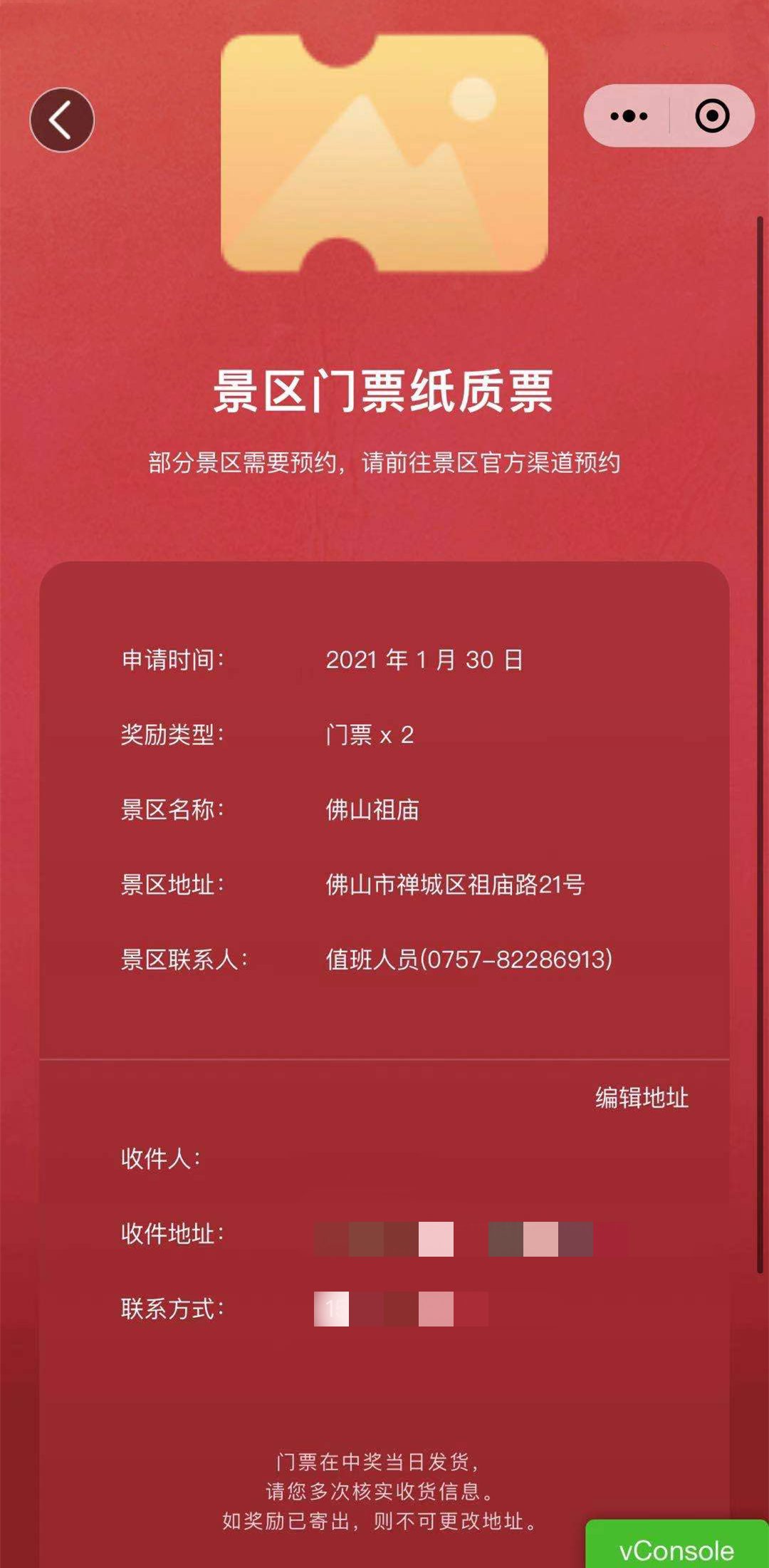
Task: Open the vConsole debug panel
Action: click(676, 1550)
